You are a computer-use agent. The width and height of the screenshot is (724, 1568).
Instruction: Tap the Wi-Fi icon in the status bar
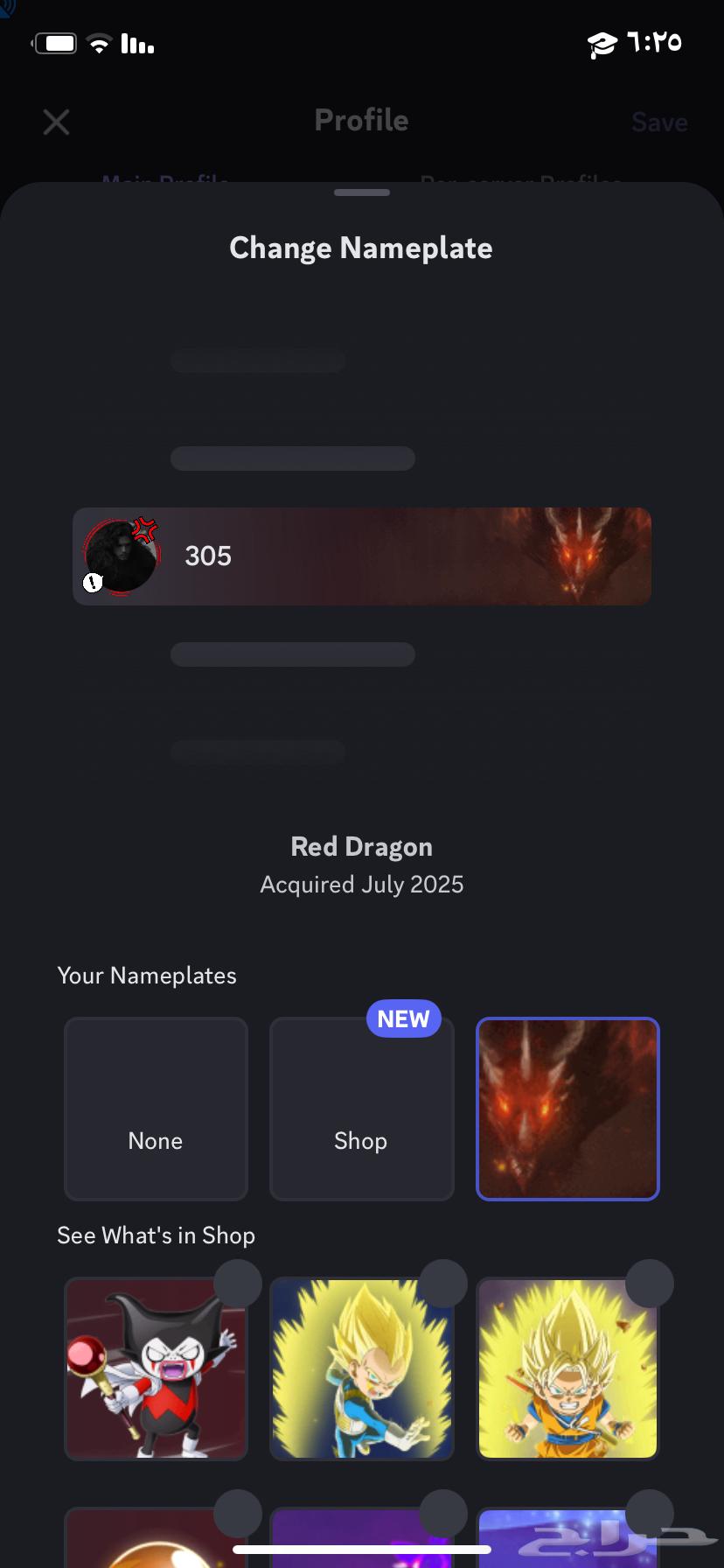click(99, 42)
